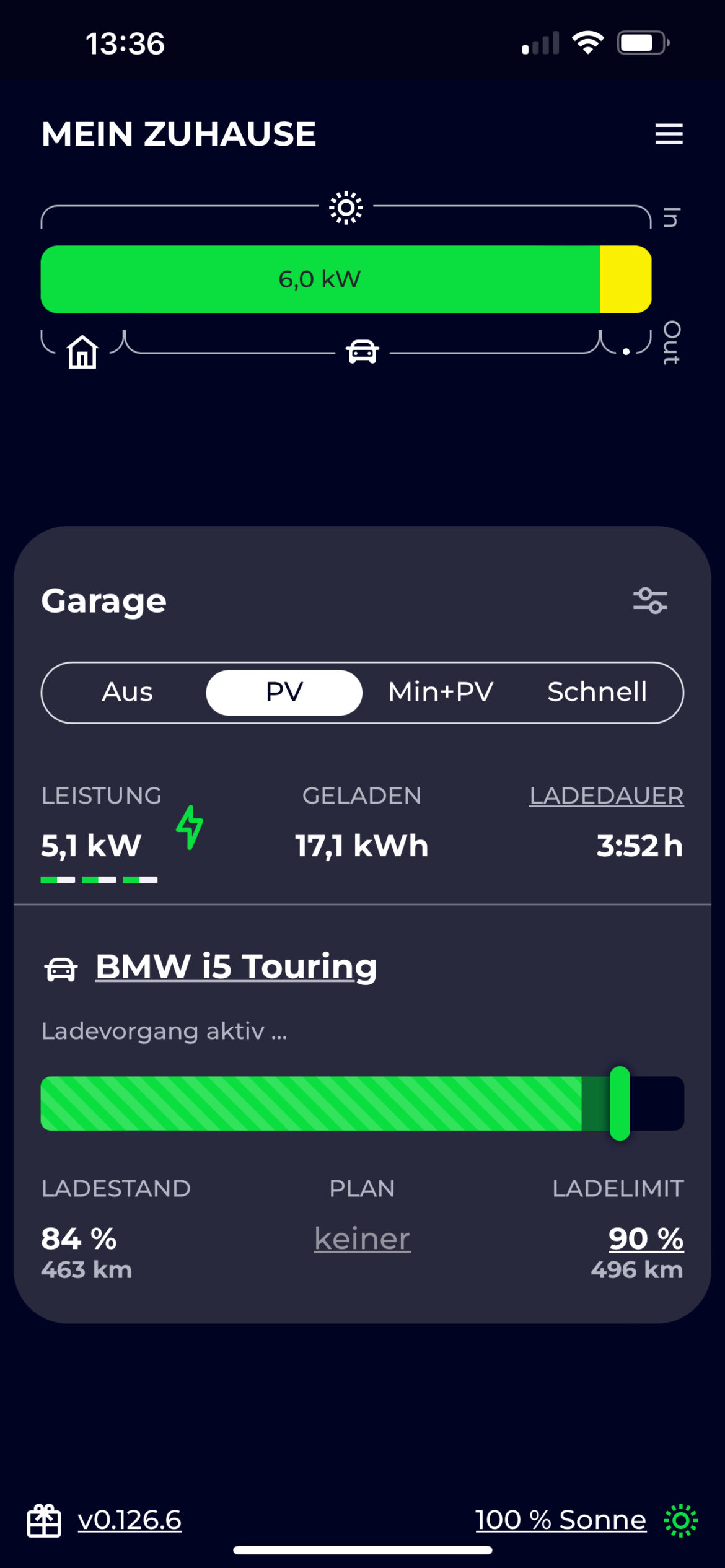Viewport: 725px width, 1568px height.
Task: Turn charging off by selecting Aus
Action: point(127,692)
